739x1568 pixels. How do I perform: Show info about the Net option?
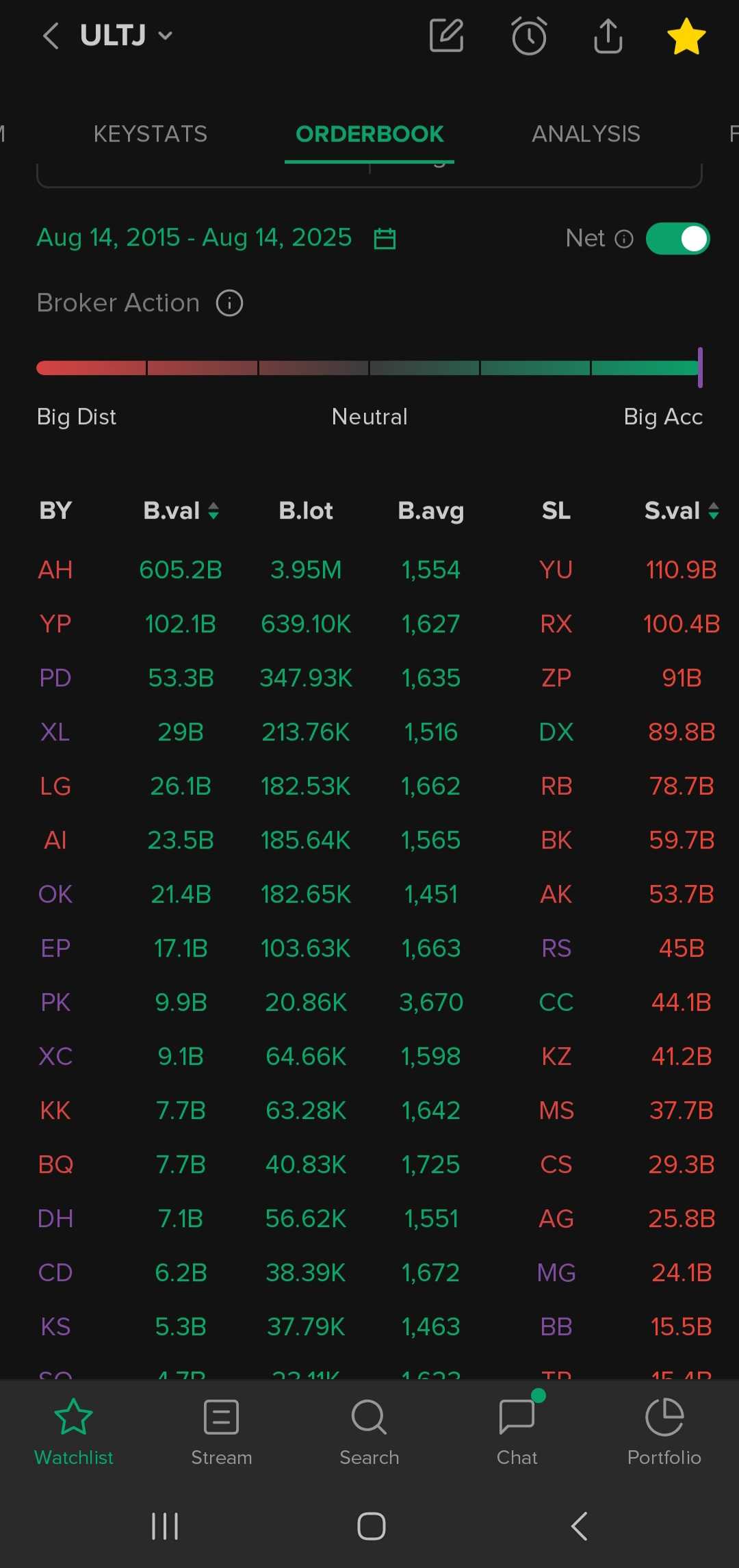(x=624, y=239)
